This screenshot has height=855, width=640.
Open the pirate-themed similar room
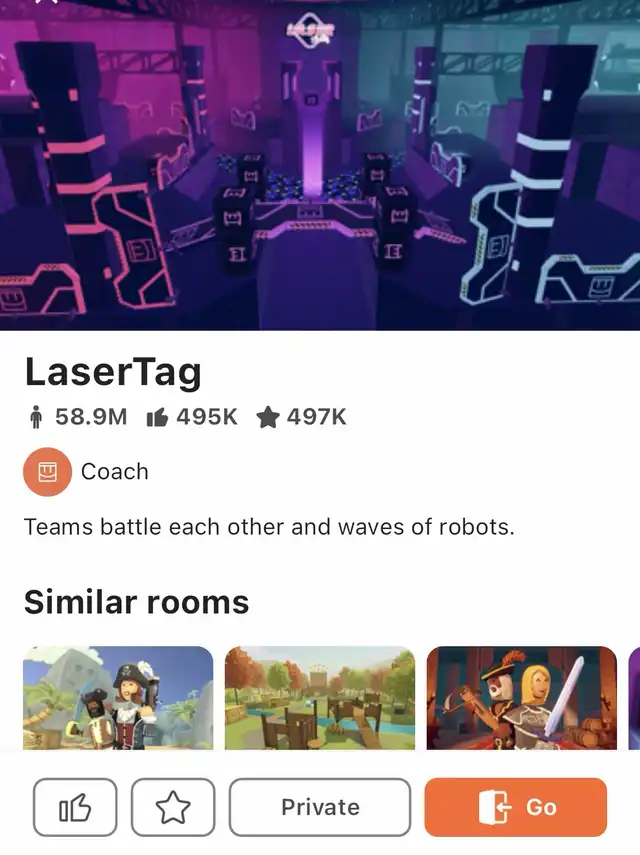click(x=118, y=697)
